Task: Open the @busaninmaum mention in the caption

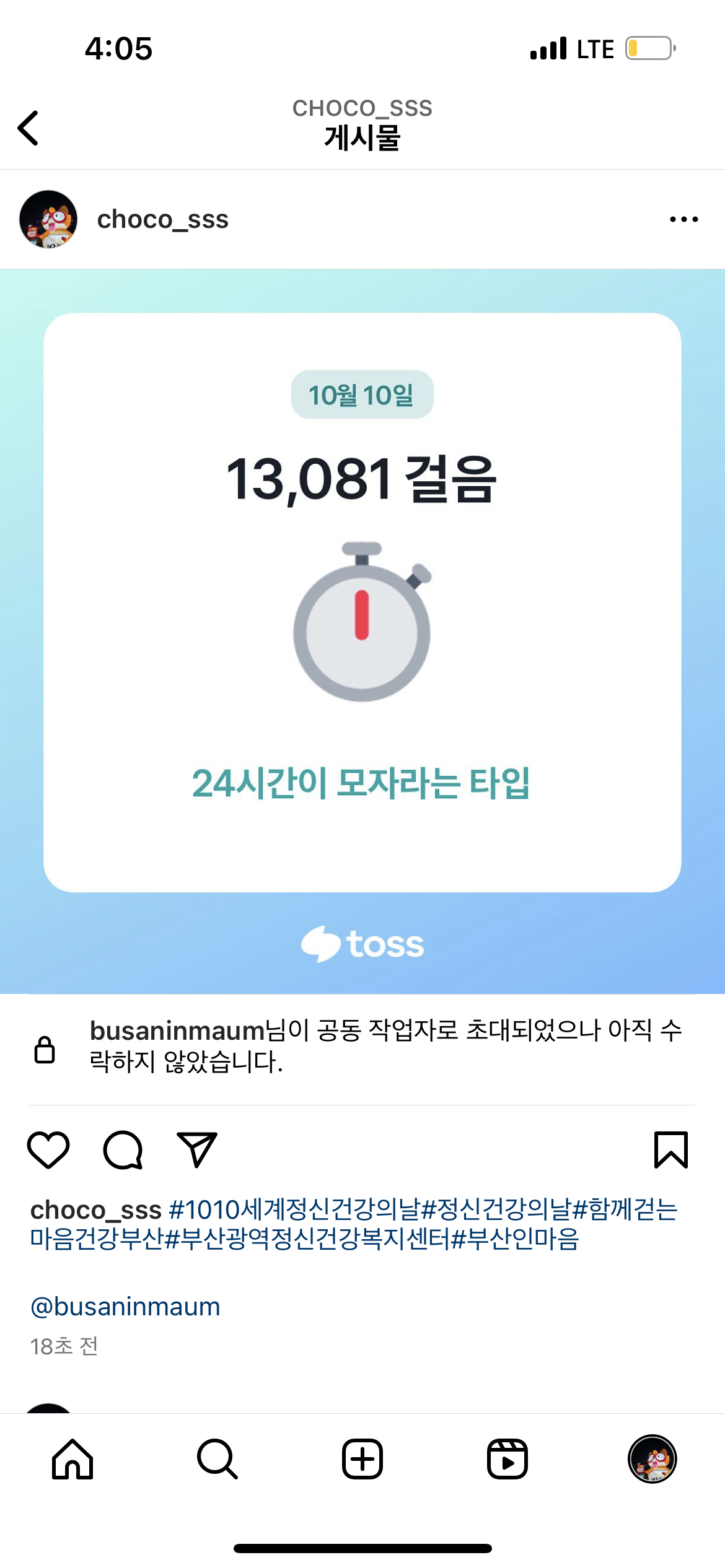Action: [125, 1307]
